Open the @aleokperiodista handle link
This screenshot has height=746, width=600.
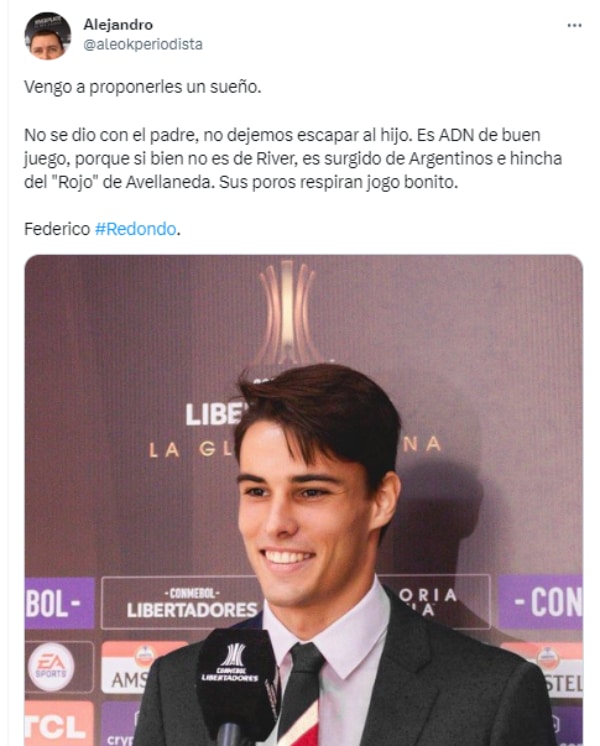pyautogui.click(x=143, y=45)
